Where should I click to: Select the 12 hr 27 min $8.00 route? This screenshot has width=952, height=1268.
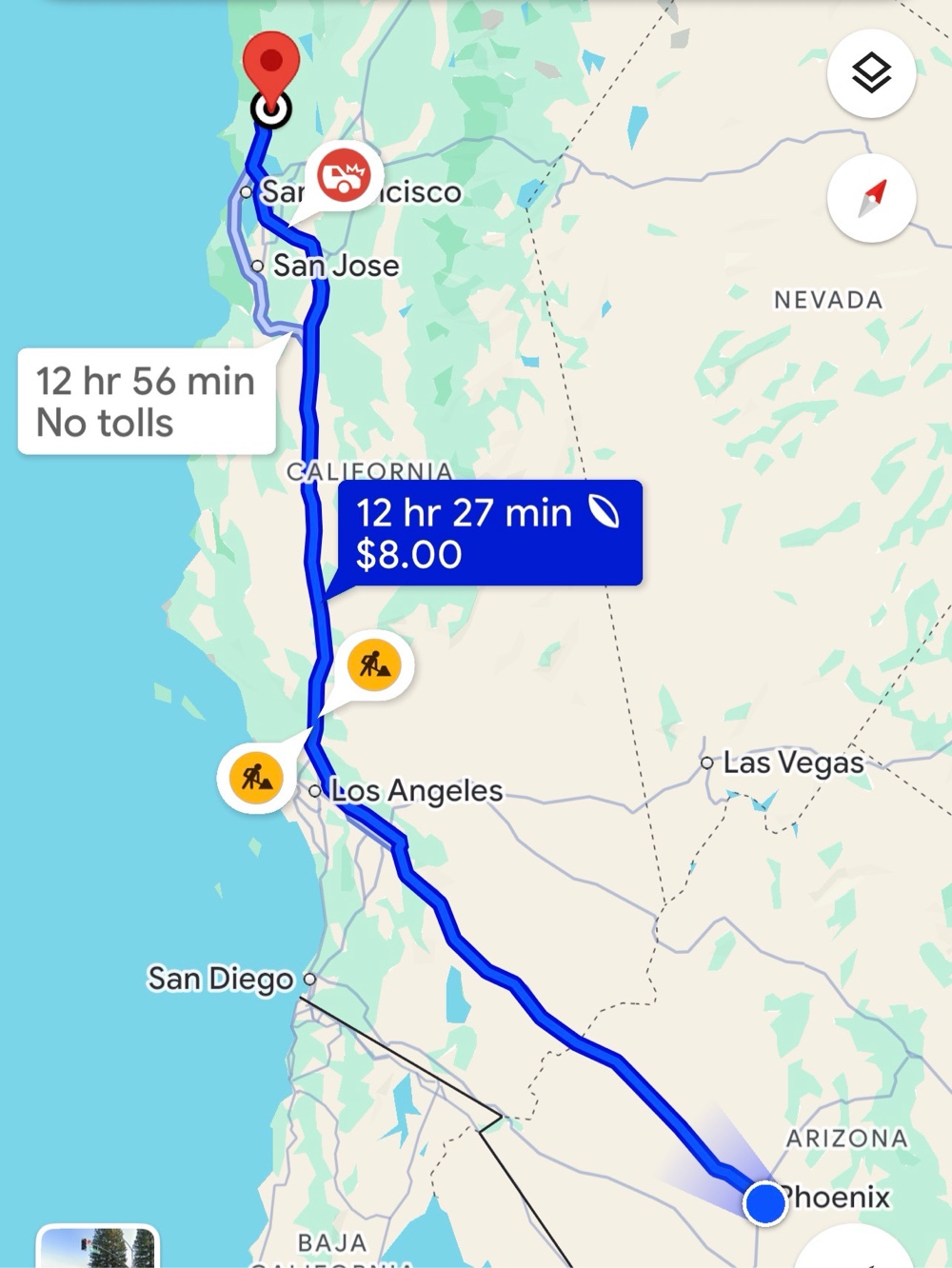[489, 533]
